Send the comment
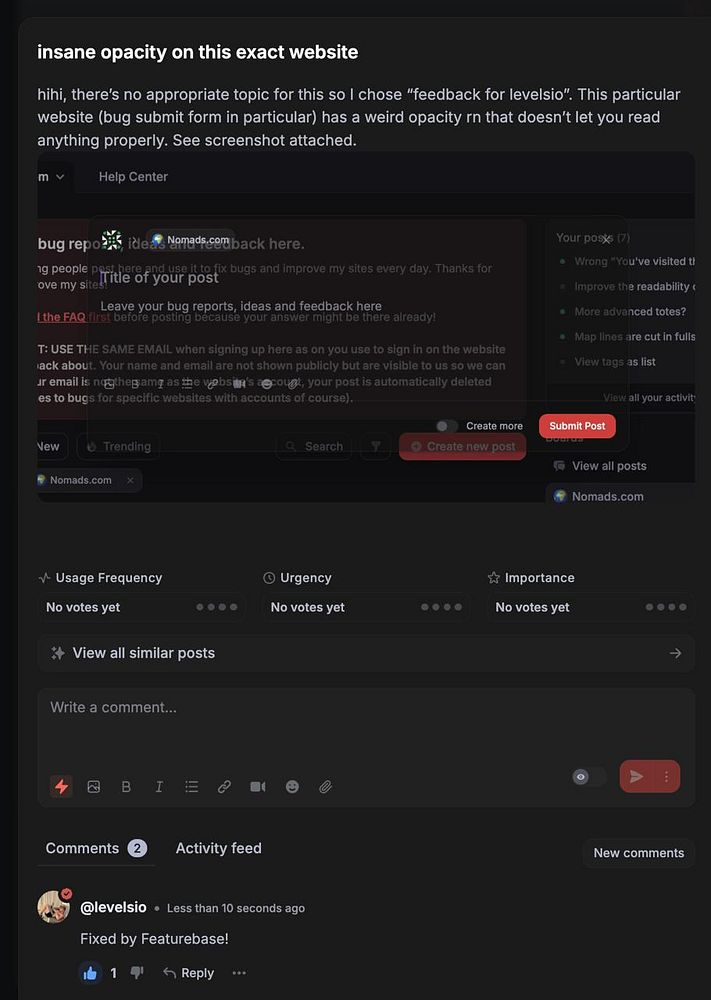This screenshot has width=711, height=1000. (x=637, y=777)
